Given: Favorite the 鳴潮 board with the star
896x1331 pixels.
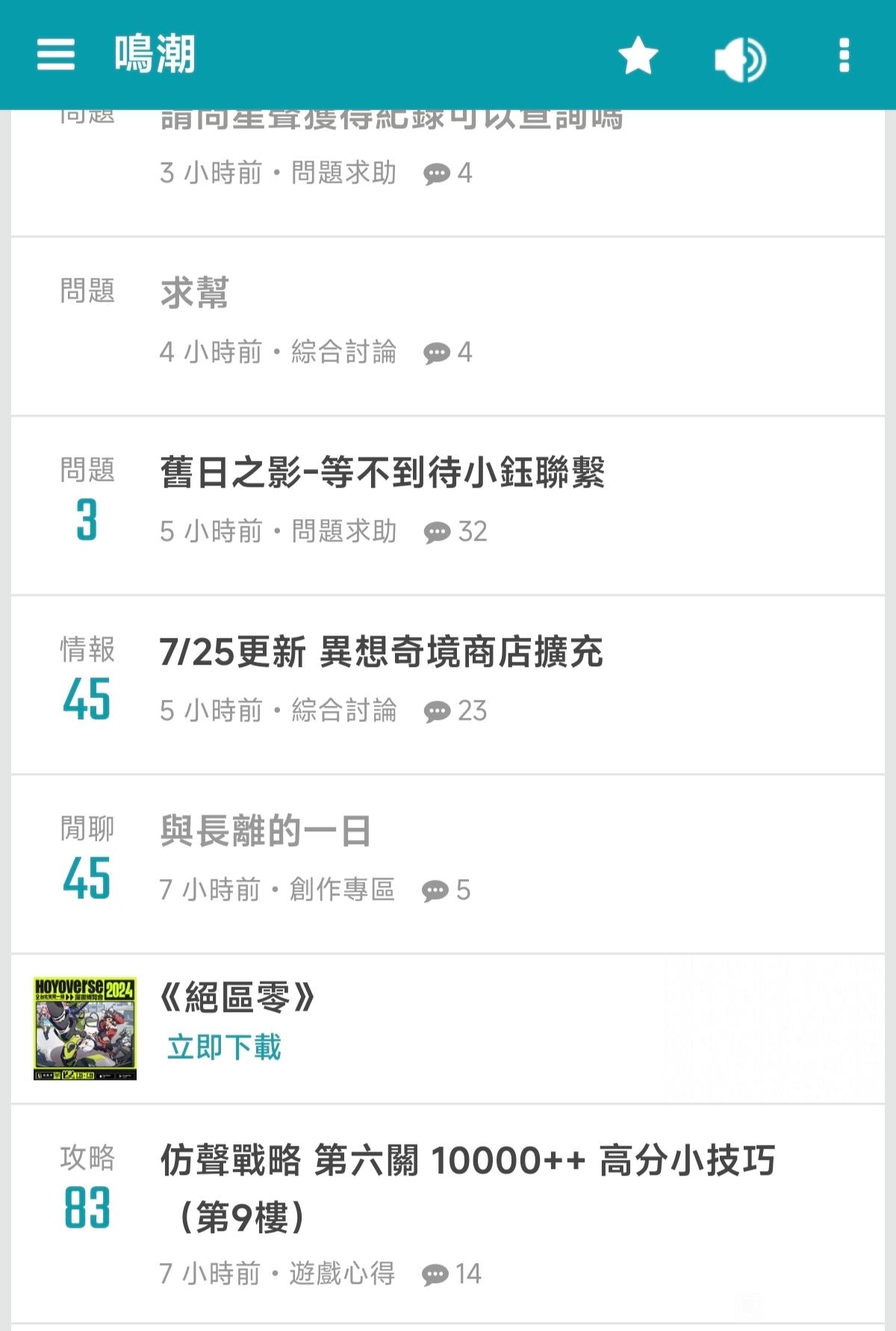Looking at the screenshot, I should [638, 56].
